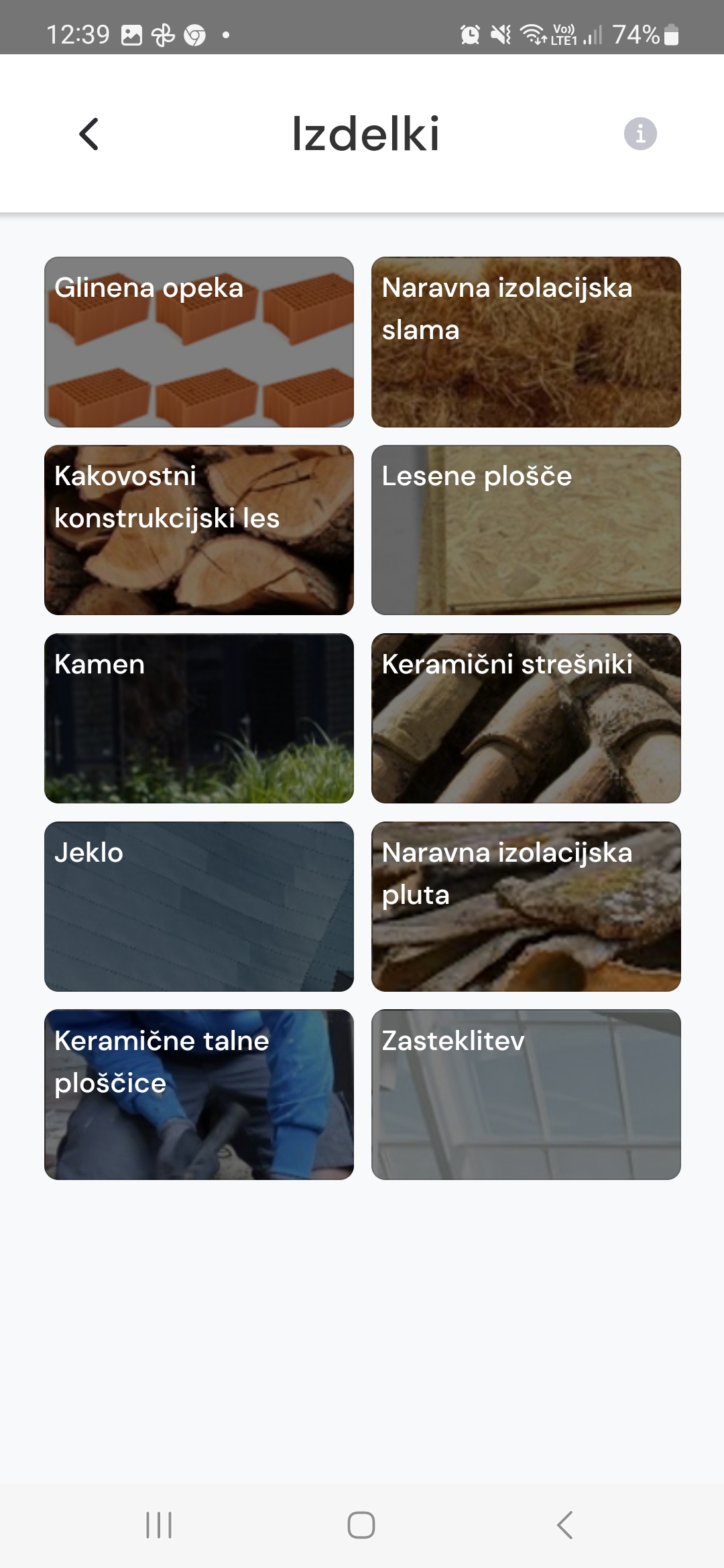Tap the Zasteklitev product tile

coord(526,1094)
